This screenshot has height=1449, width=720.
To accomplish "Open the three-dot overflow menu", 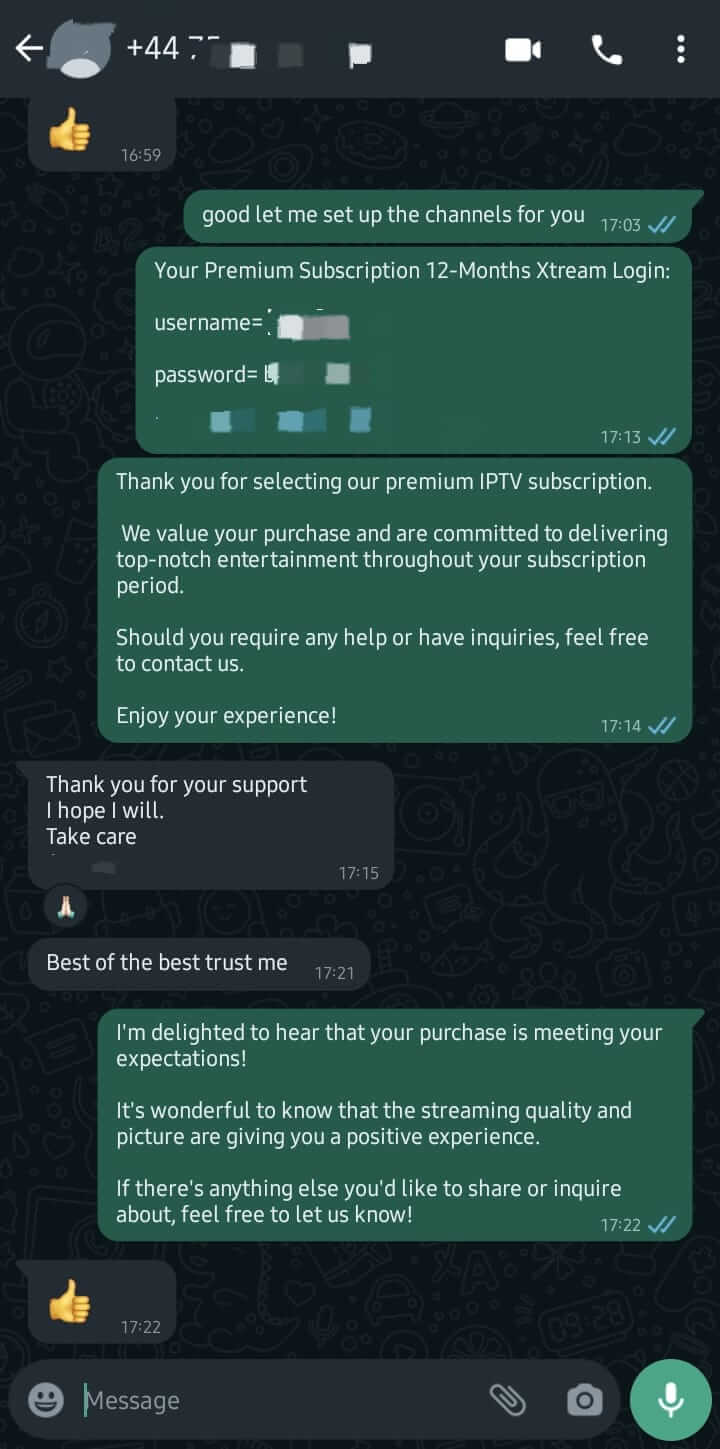I will coord(681,48).
